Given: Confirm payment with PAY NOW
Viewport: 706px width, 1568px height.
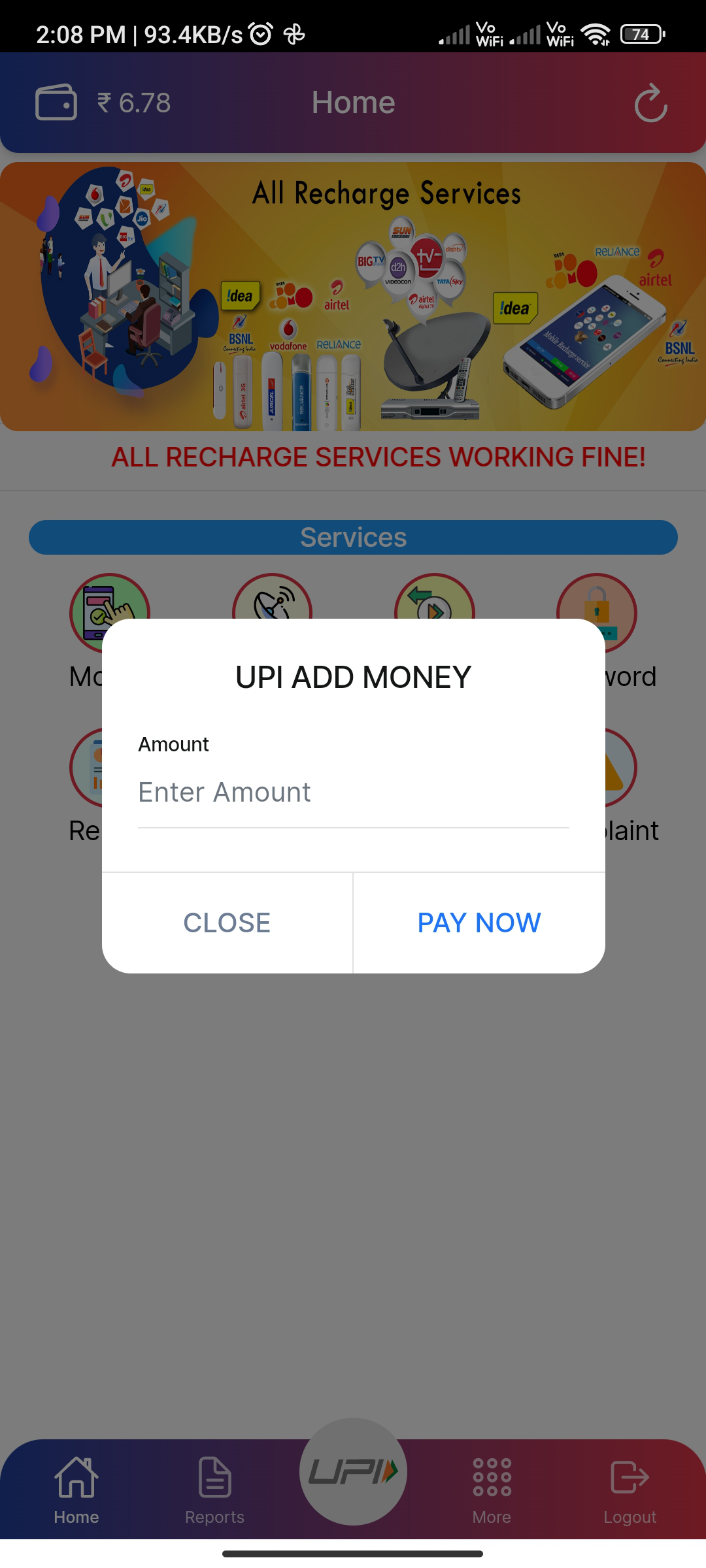Looking at the screenshot, I should (479, 923).
